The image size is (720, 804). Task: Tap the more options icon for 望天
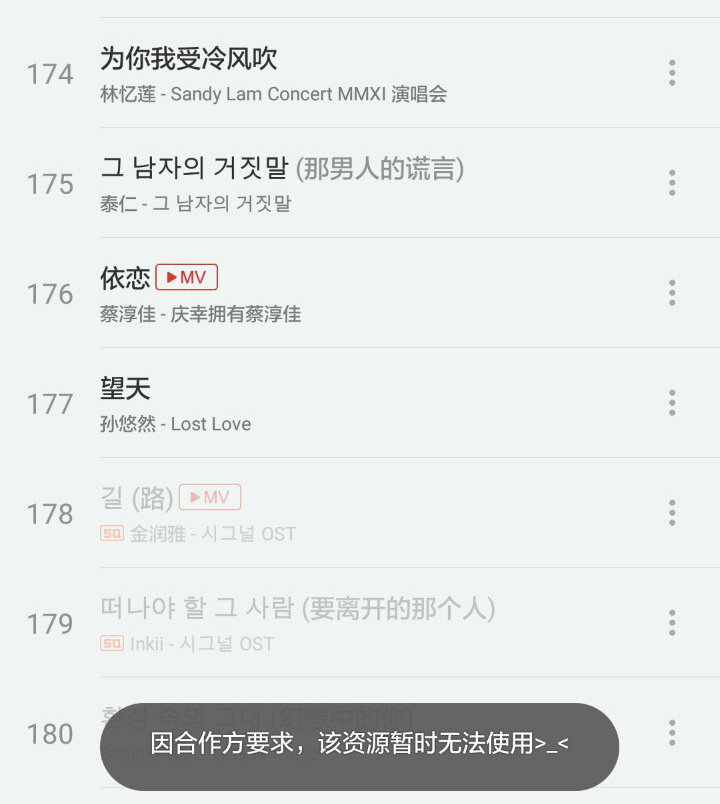click(671, 403)
